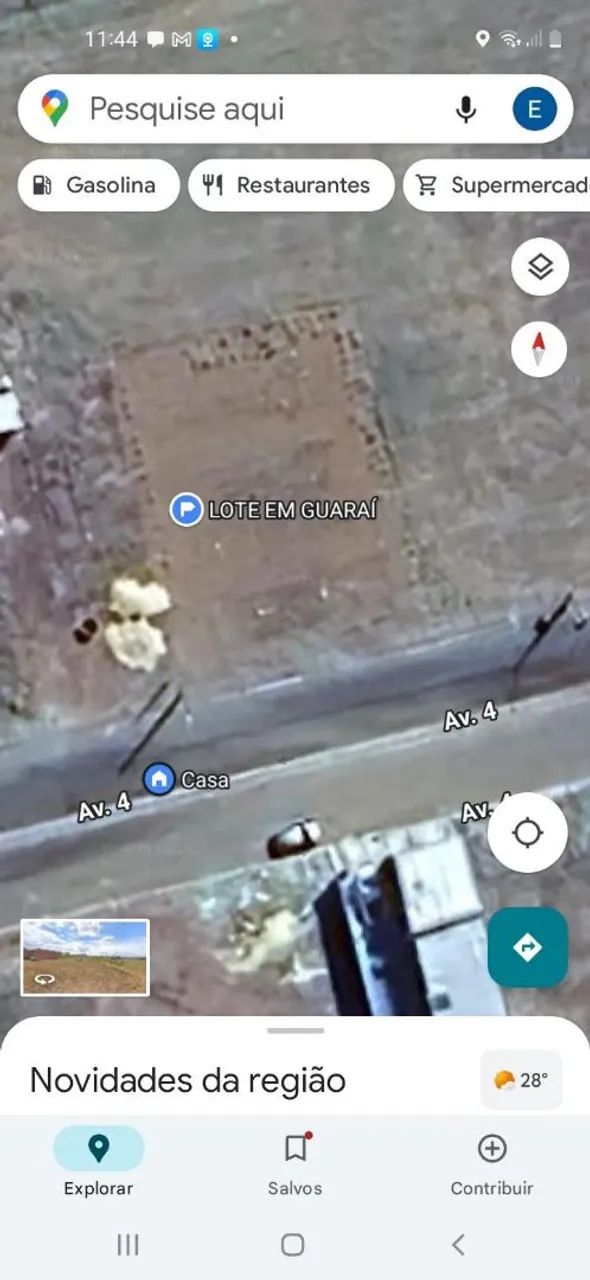Center map on my location
Viewport: 590px width, 1280px height.
click(x=527, y=832)
